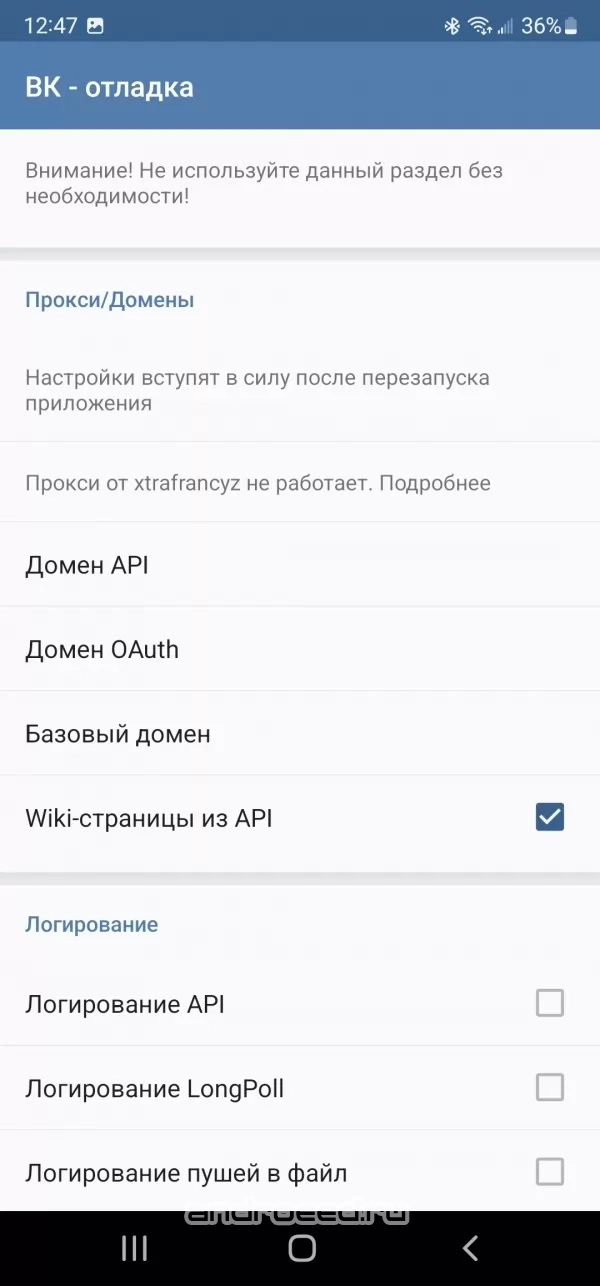Open the Базовый домен setting

click(x=300, y=734)
